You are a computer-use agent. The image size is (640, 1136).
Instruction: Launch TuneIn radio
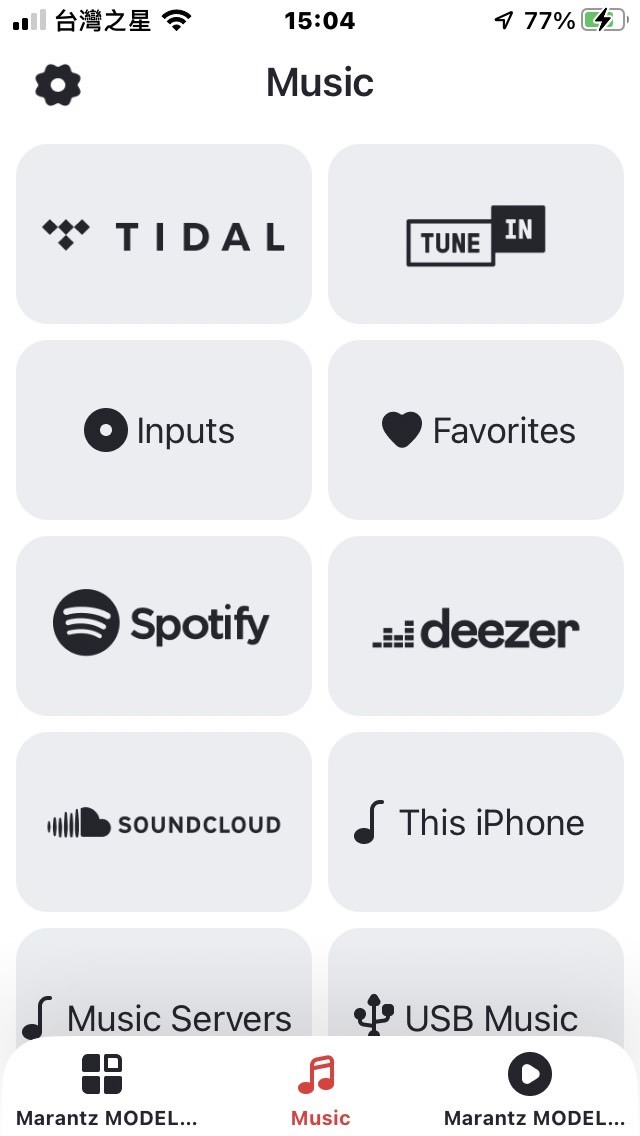(476, 234)
